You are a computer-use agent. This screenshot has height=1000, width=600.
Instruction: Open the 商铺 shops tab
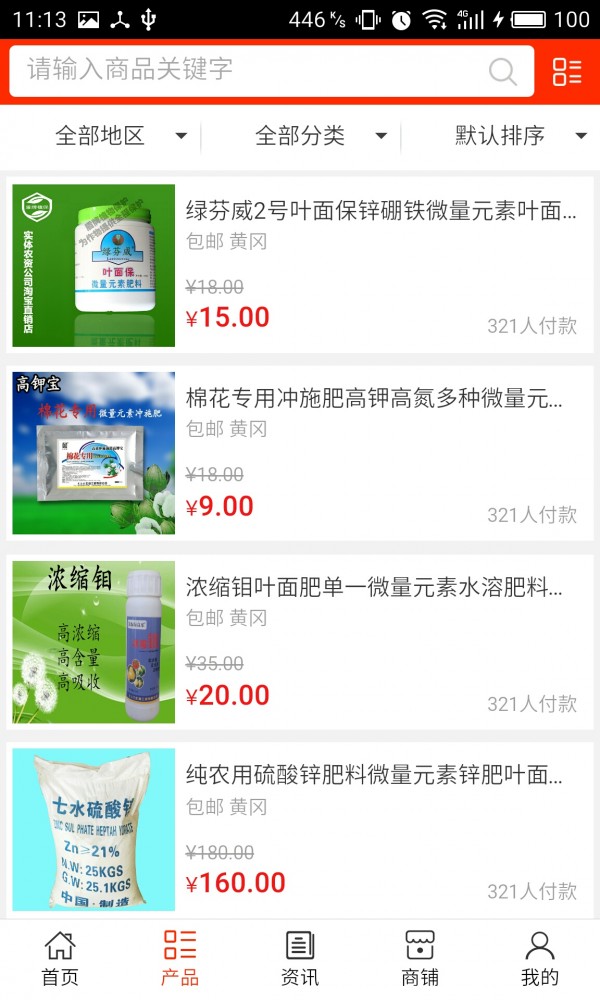420,959
